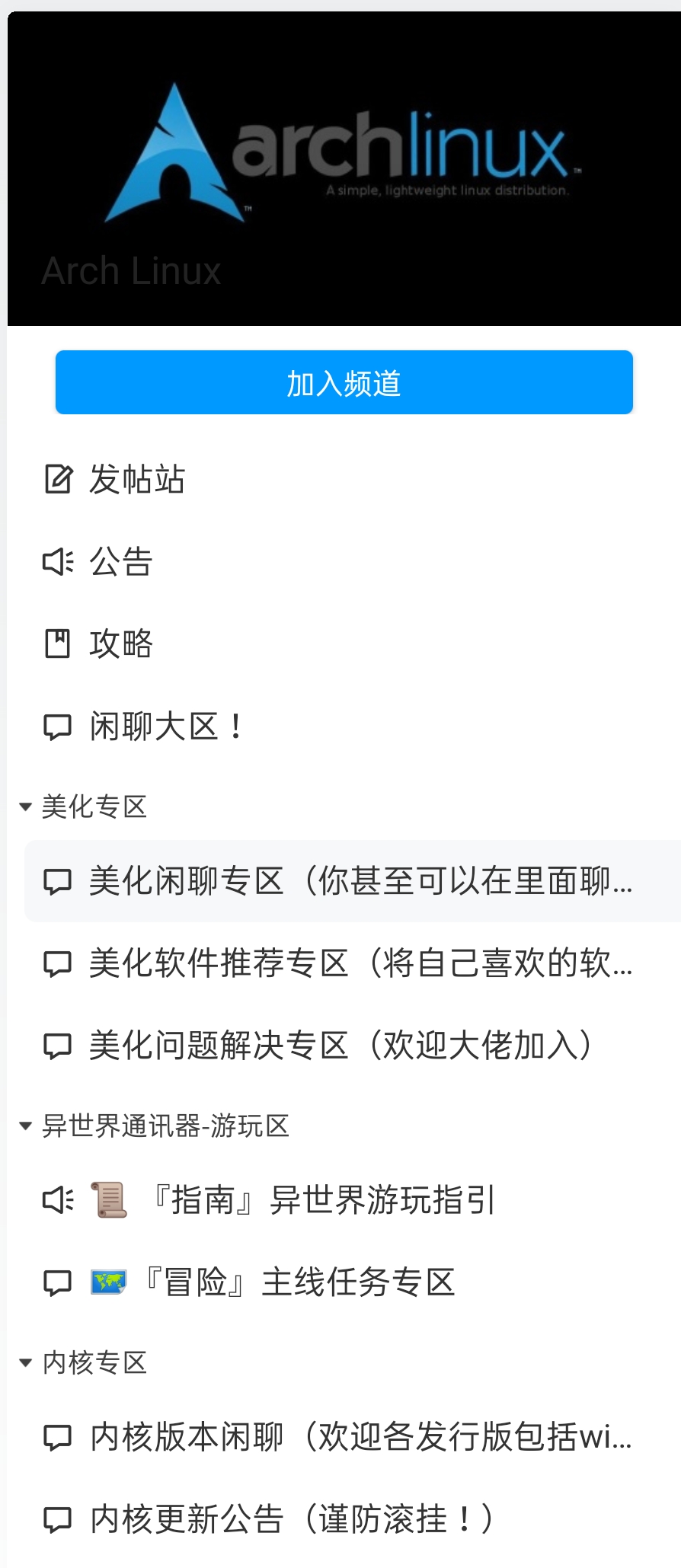Screen dimensions: 681x1568
Task: Collapse the 内核专区 section
Action: click(x=24, y=1362)
